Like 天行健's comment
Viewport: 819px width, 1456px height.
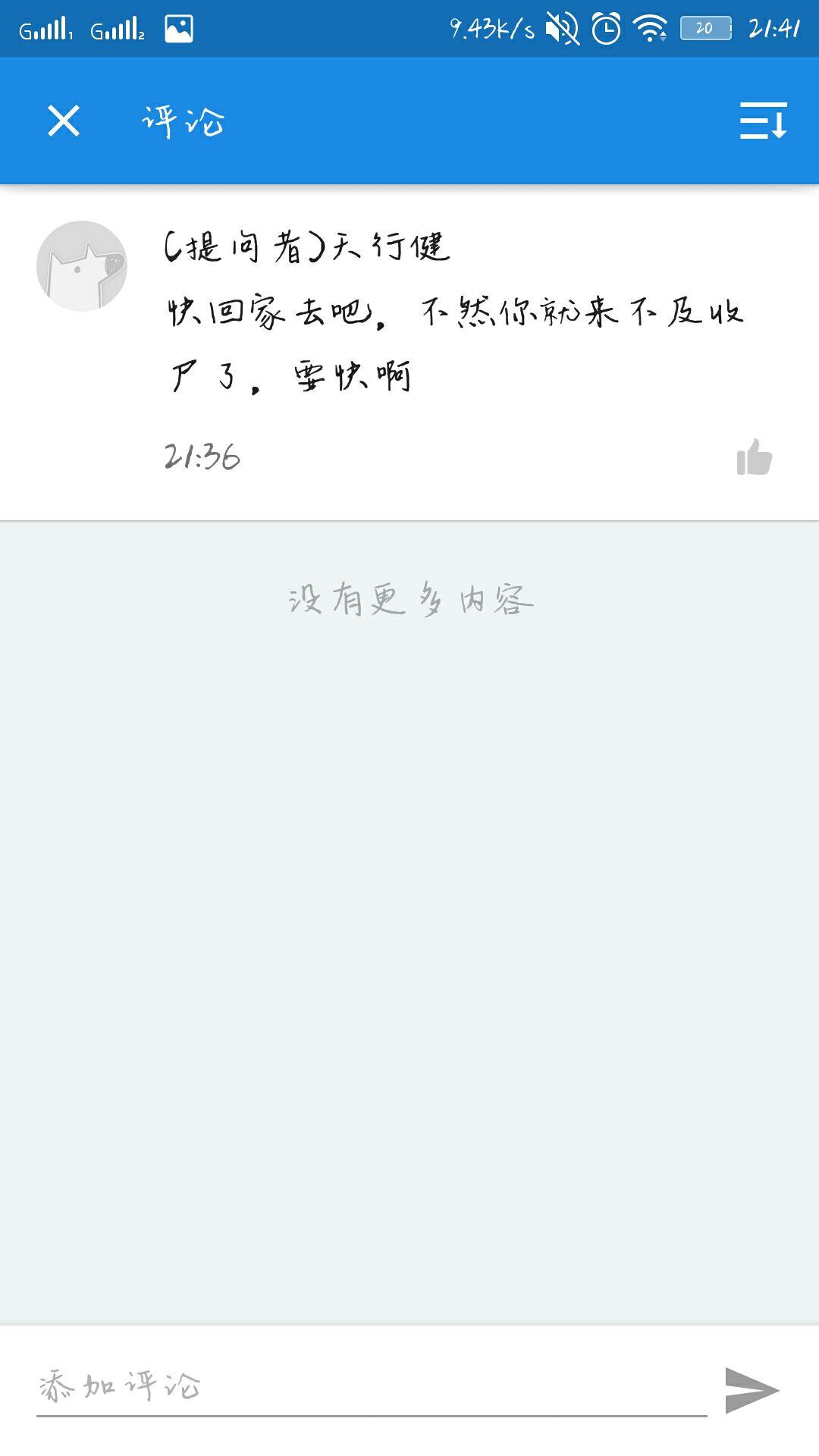[x=754, y=458]
